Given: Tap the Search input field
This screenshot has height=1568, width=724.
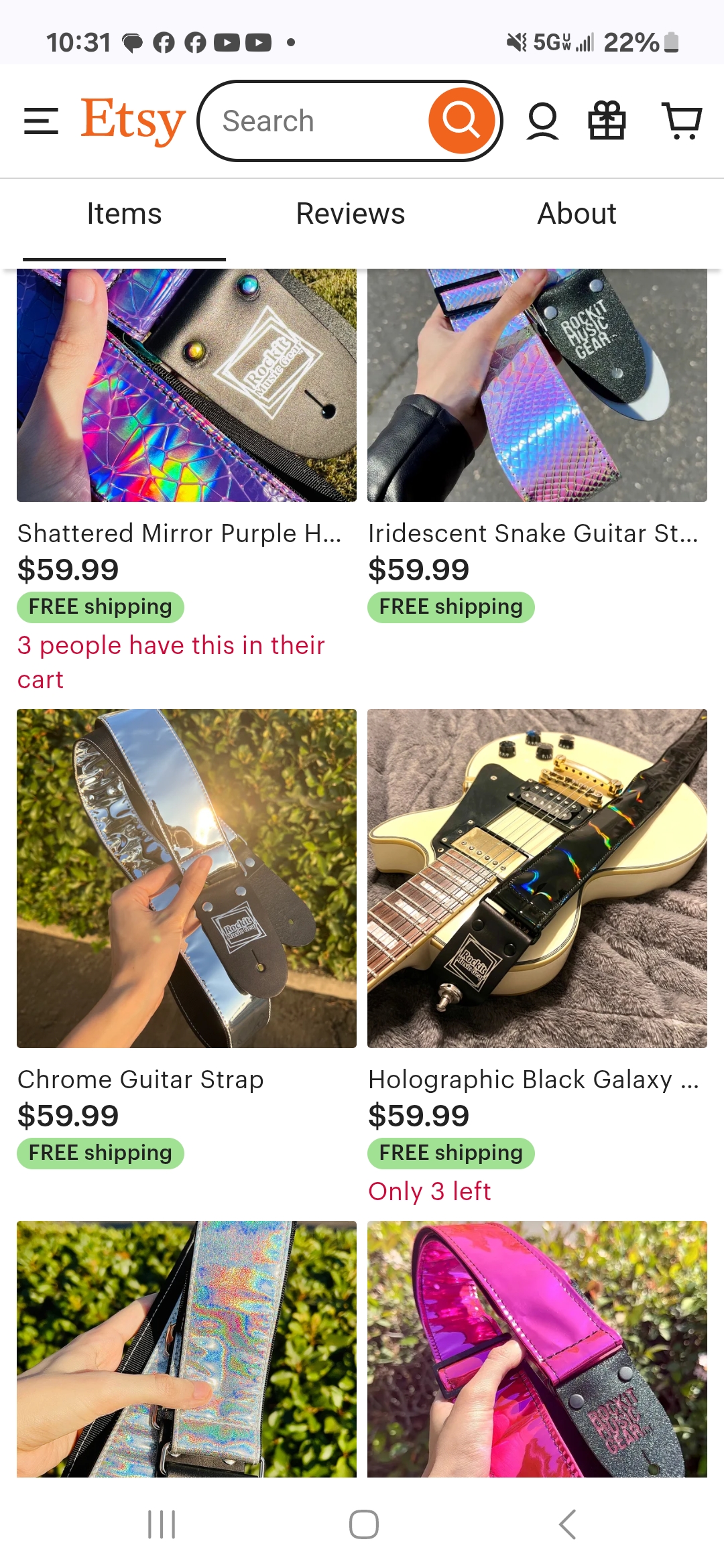Looking at the screenshot, I should point(315,121).
